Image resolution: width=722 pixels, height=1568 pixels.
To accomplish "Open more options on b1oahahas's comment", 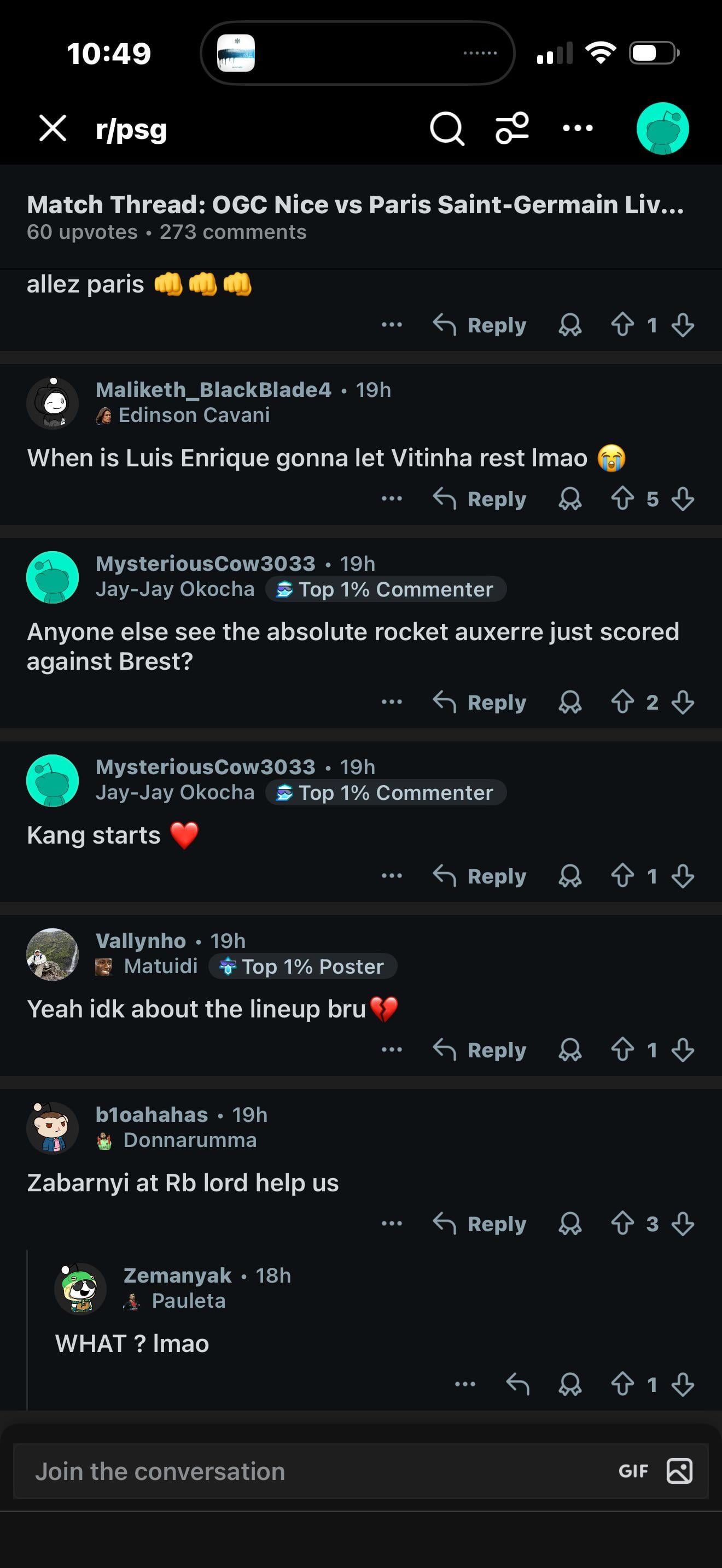I will [x=392, y=1224].
